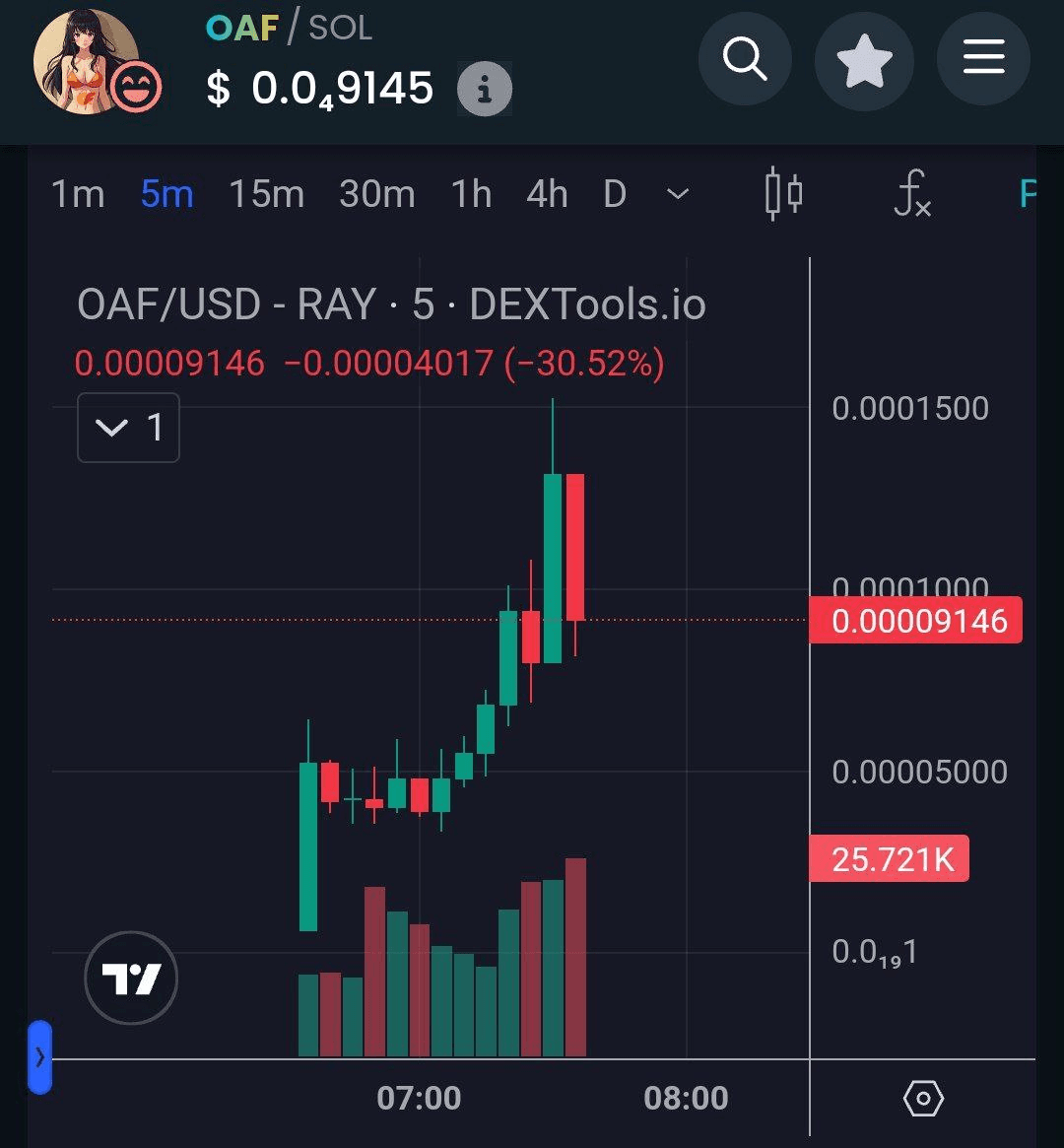
Task: Select the 5m timeframe
Action: point(166,194)
